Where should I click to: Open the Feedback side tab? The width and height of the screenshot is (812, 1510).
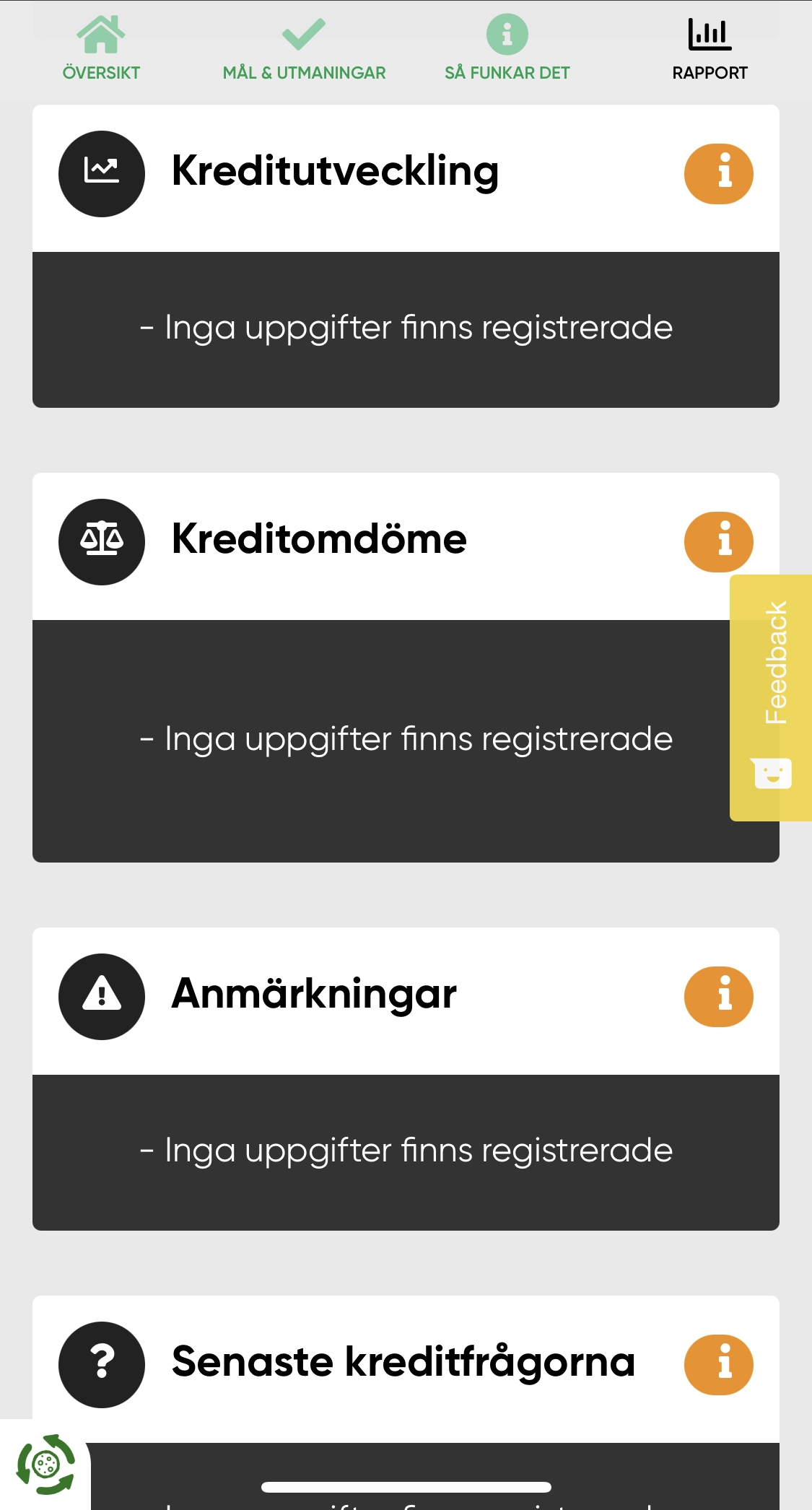click(x=772, y=697)
